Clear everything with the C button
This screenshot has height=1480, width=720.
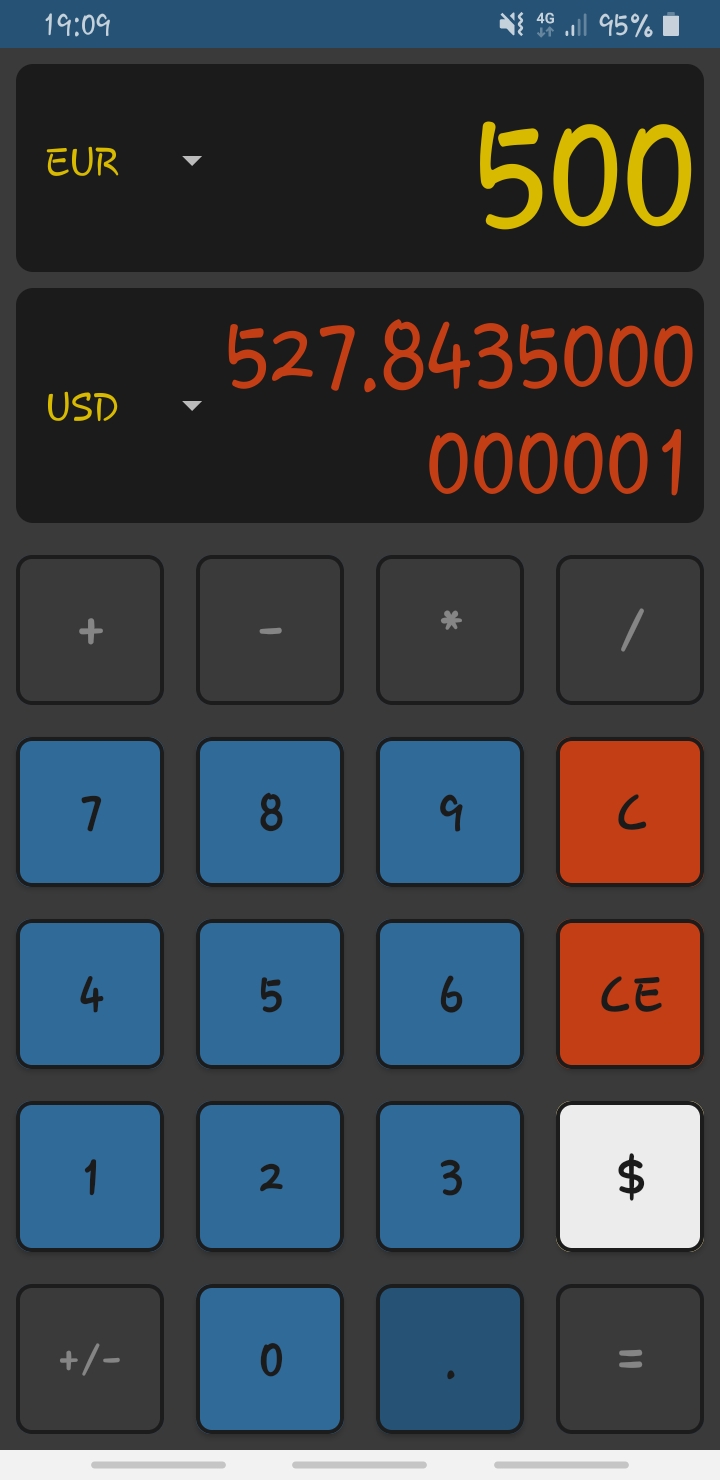coord(630,812)
